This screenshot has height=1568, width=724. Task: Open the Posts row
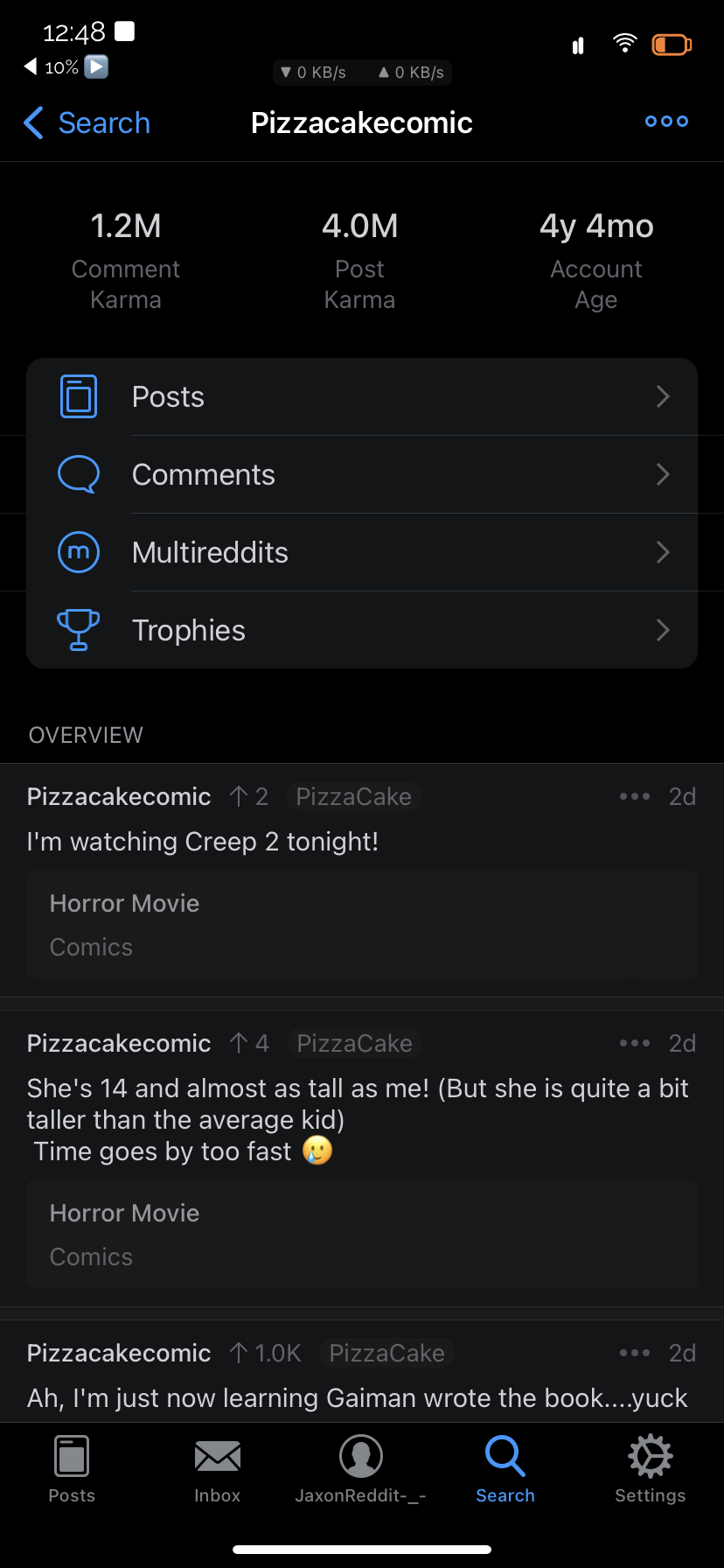pos(362,397)
